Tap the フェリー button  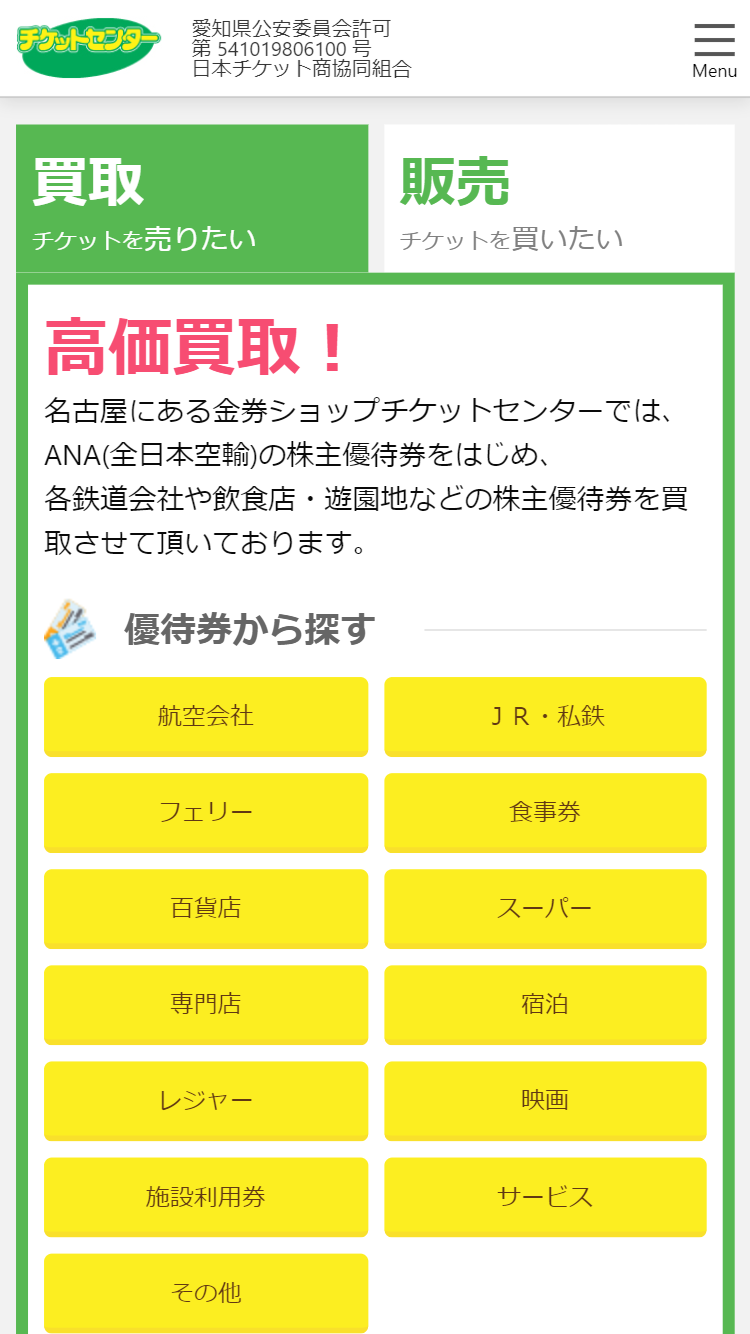205,812
